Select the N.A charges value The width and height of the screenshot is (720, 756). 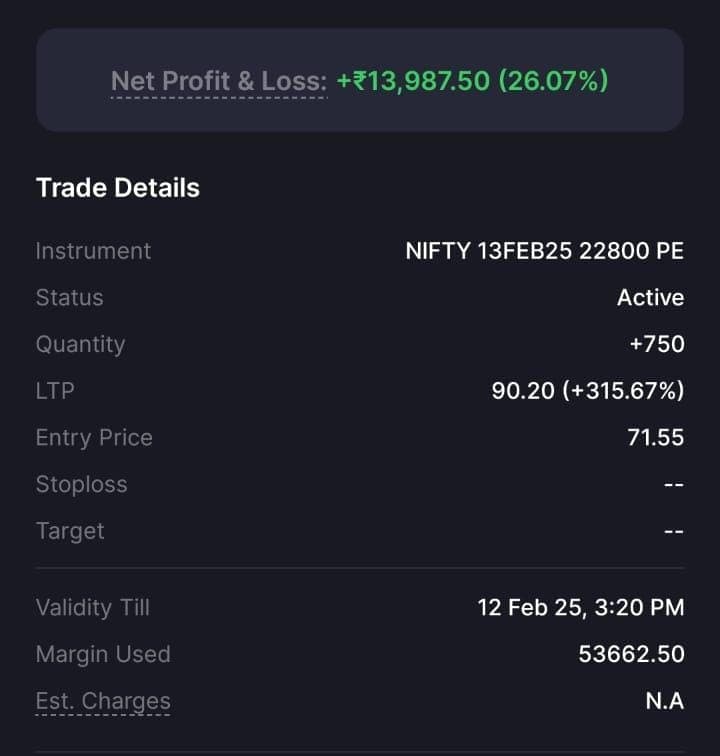664,700
